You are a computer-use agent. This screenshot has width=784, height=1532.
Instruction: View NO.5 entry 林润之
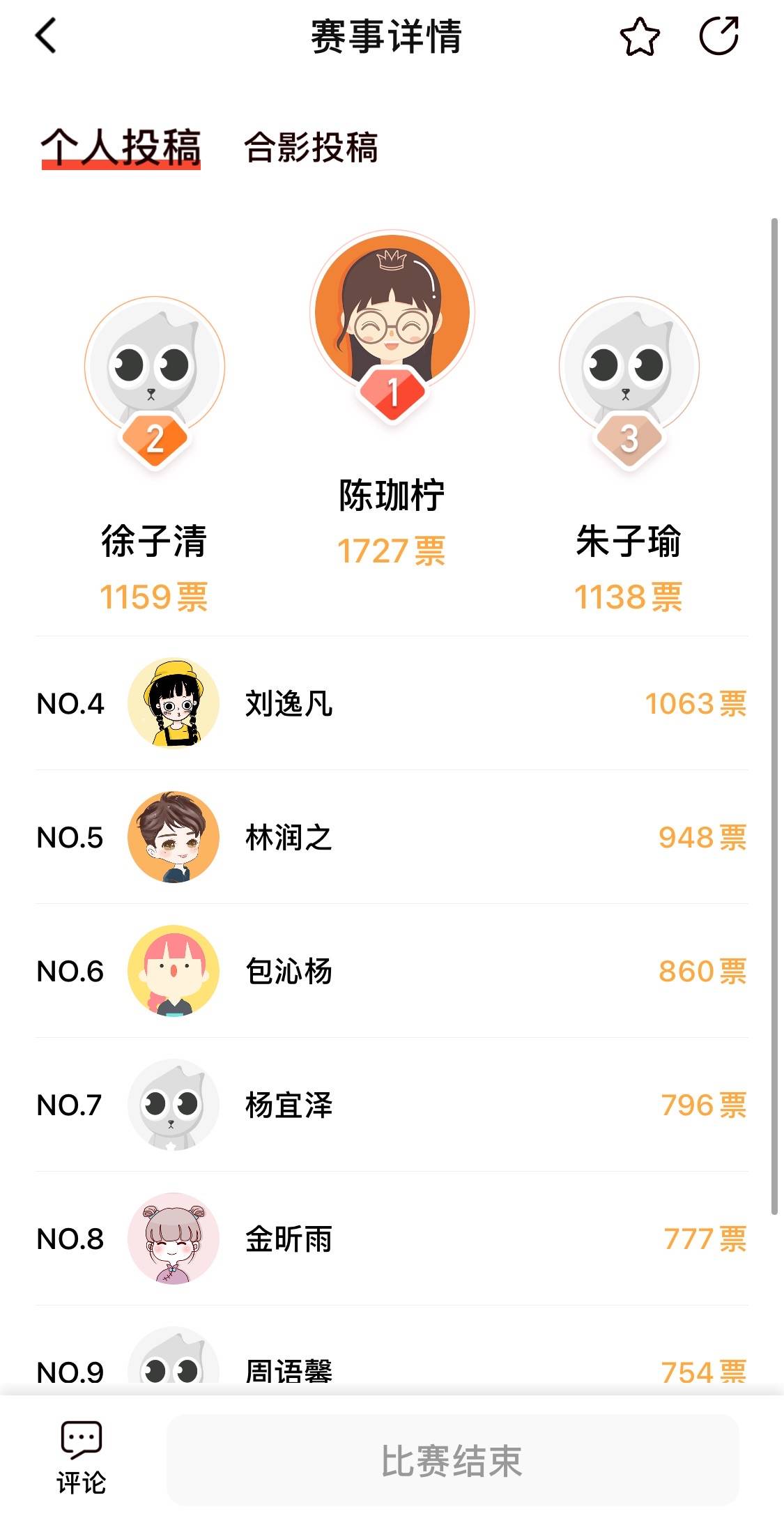pyautogui.click(x=392, y=837)
